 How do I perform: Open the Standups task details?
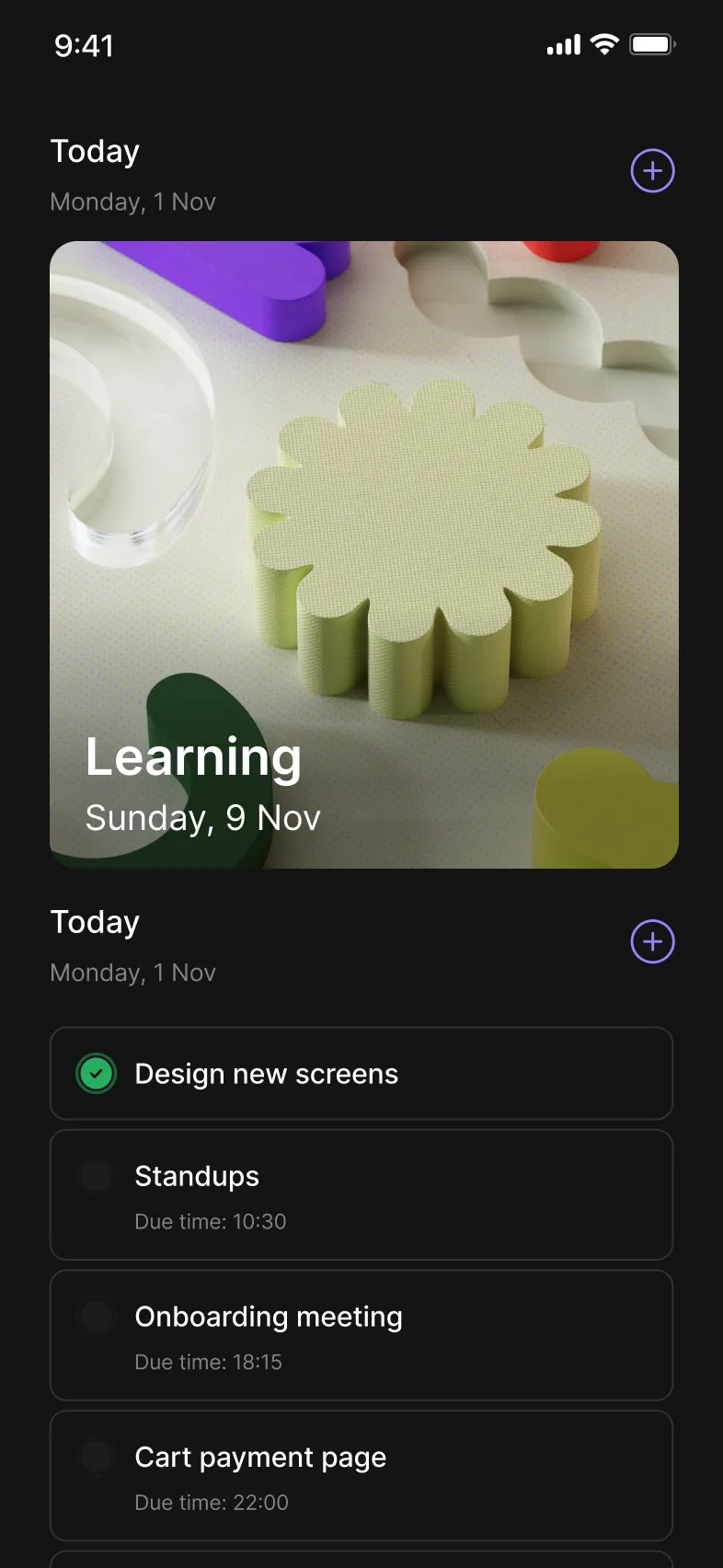(x=386, y=1195)
